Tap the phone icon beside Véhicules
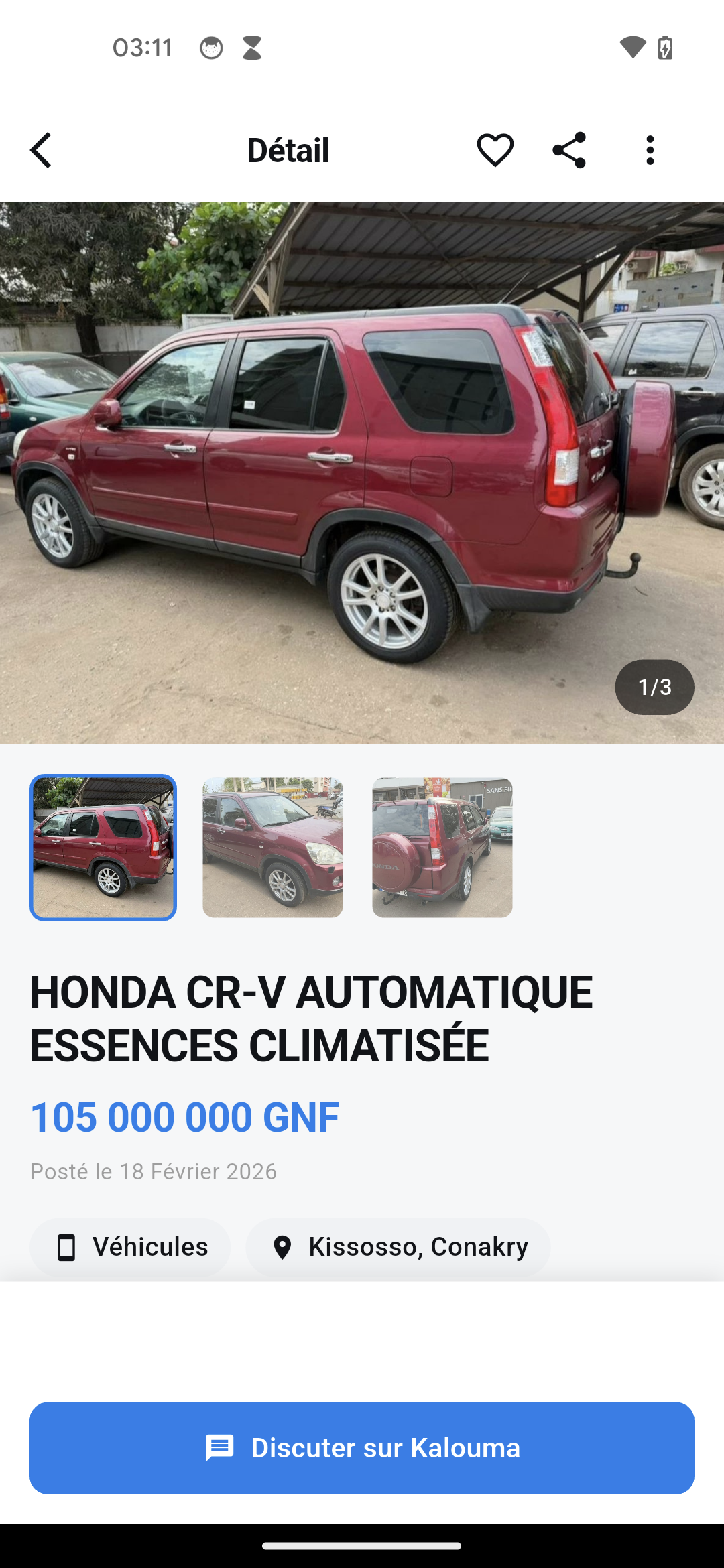This screenshot has height=1568, width=724. (67, 1246)
